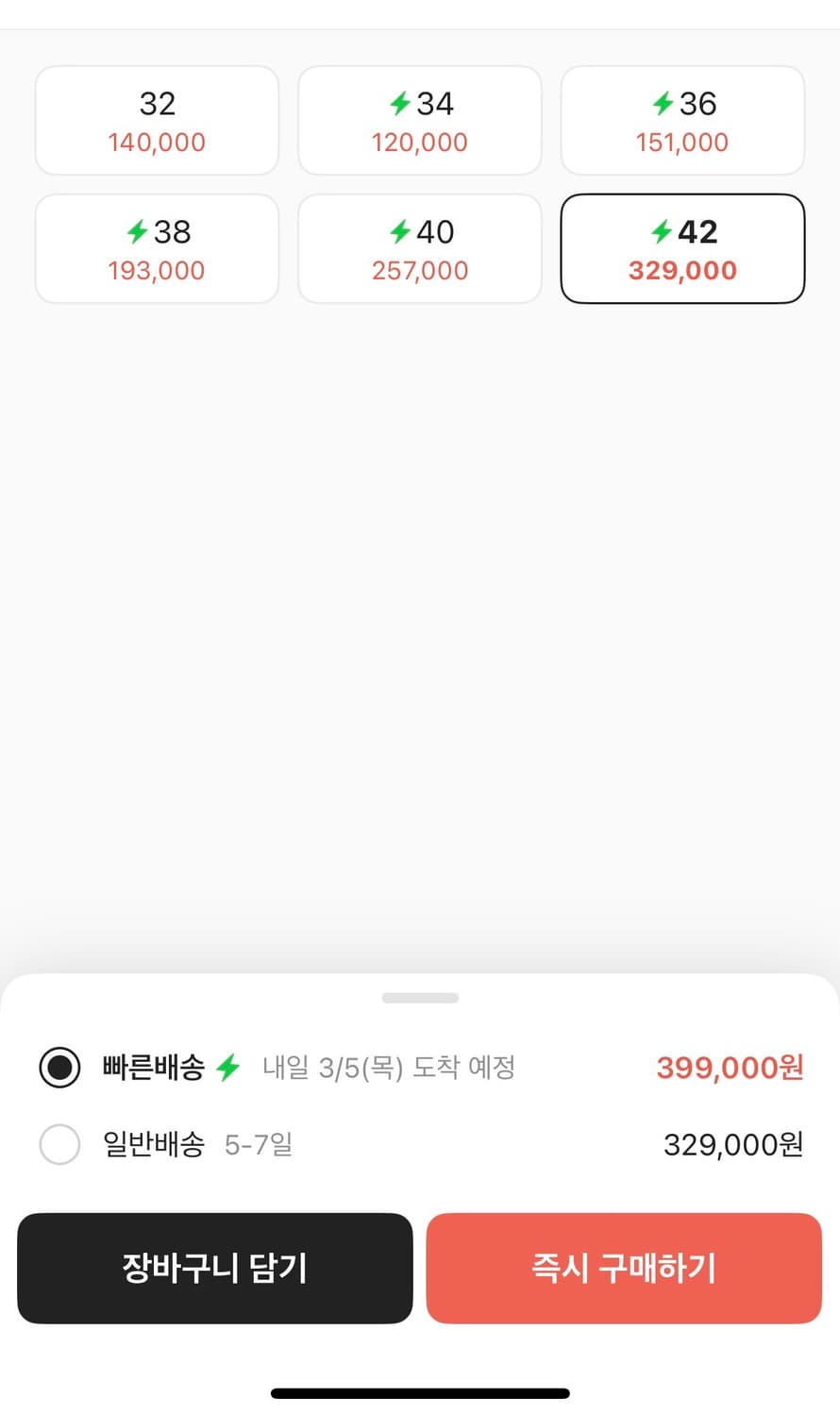Tap the lightning icon beside 빠른배송
This screenshot has width=840, height=1416.
click(x=227, y=1068)
